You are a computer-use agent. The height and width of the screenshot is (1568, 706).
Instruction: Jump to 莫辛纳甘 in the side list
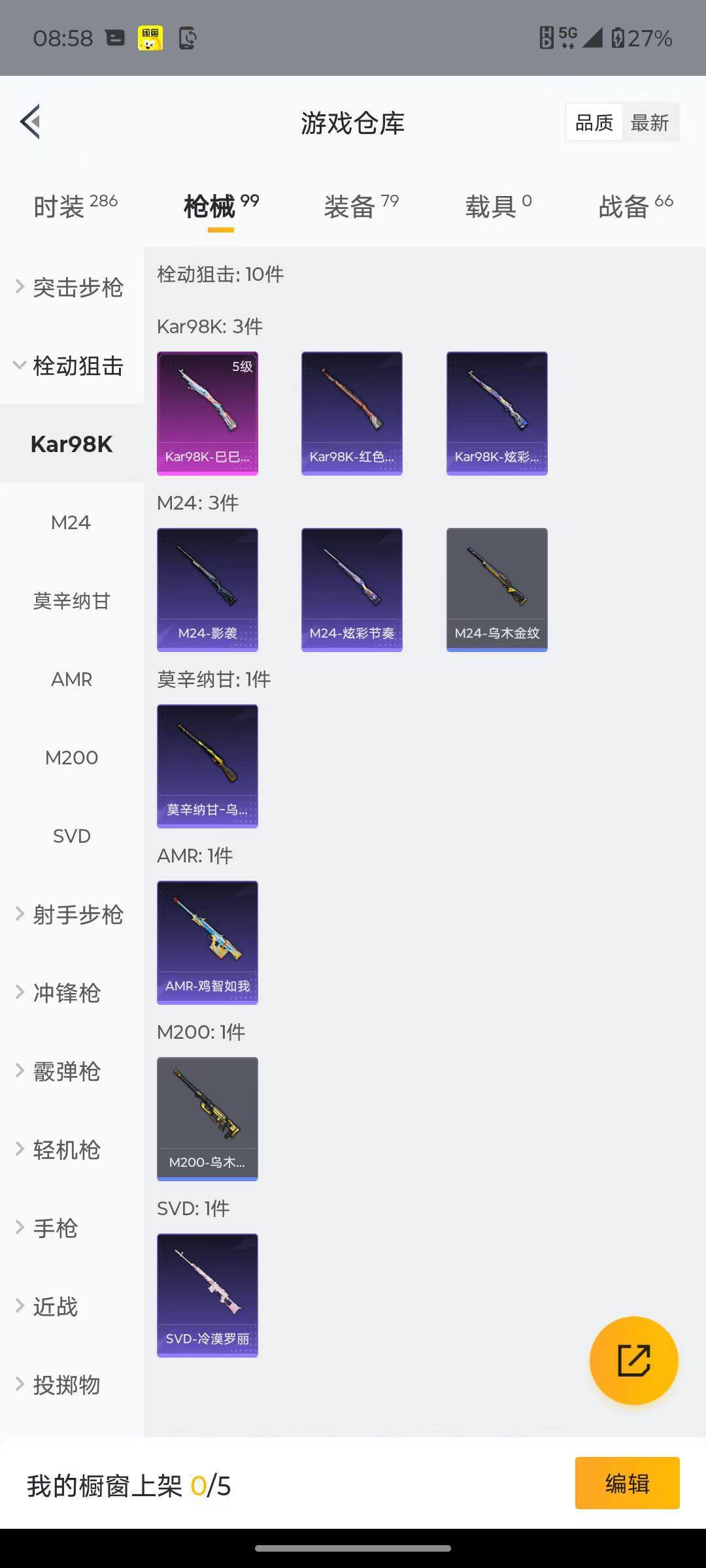[71, 601]
